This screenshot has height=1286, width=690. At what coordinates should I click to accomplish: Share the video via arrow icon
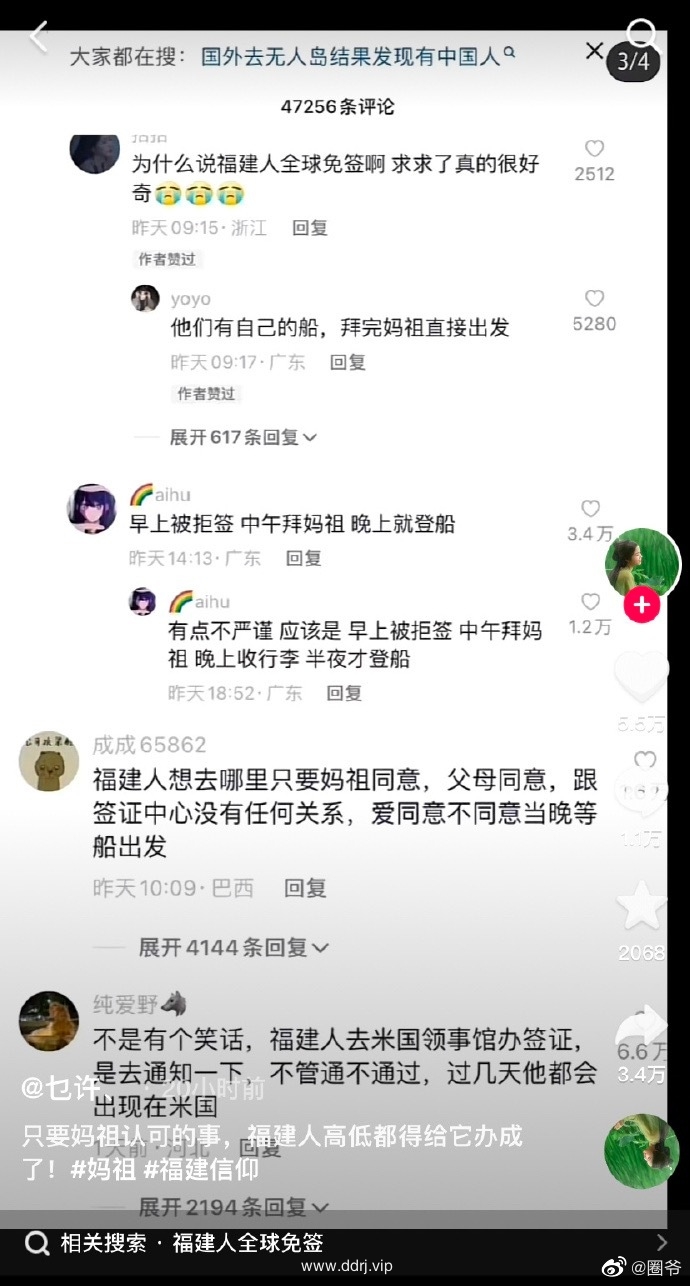(x=641, y=1028)
